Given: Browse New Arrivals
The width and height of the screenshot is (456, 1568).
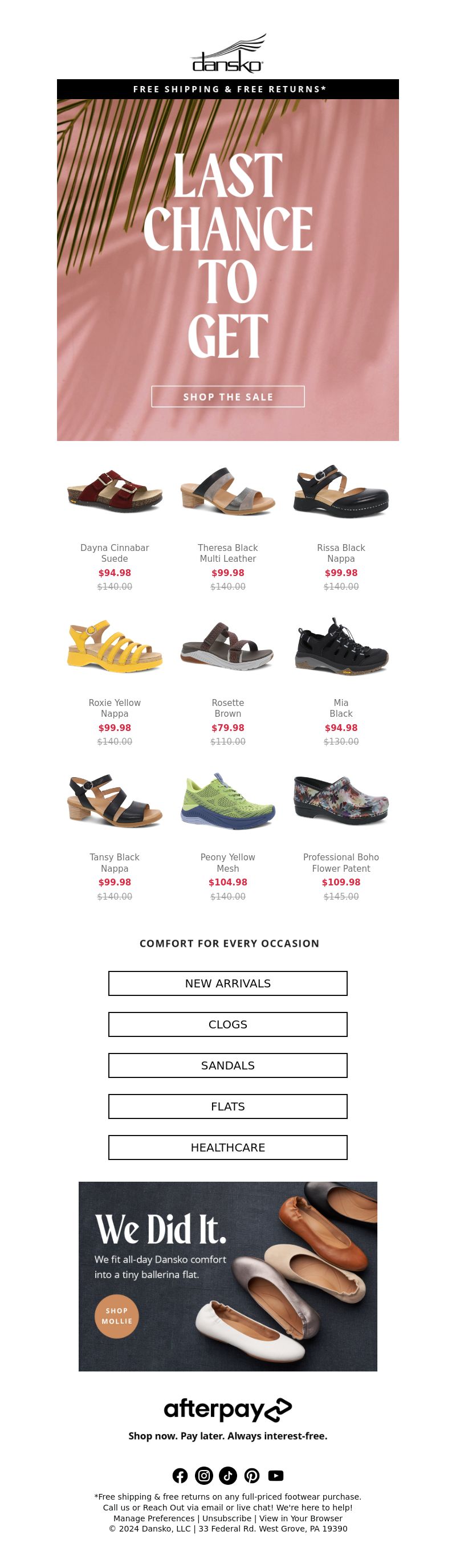Looking at the screenshot, I should click(x=227, y=983).
